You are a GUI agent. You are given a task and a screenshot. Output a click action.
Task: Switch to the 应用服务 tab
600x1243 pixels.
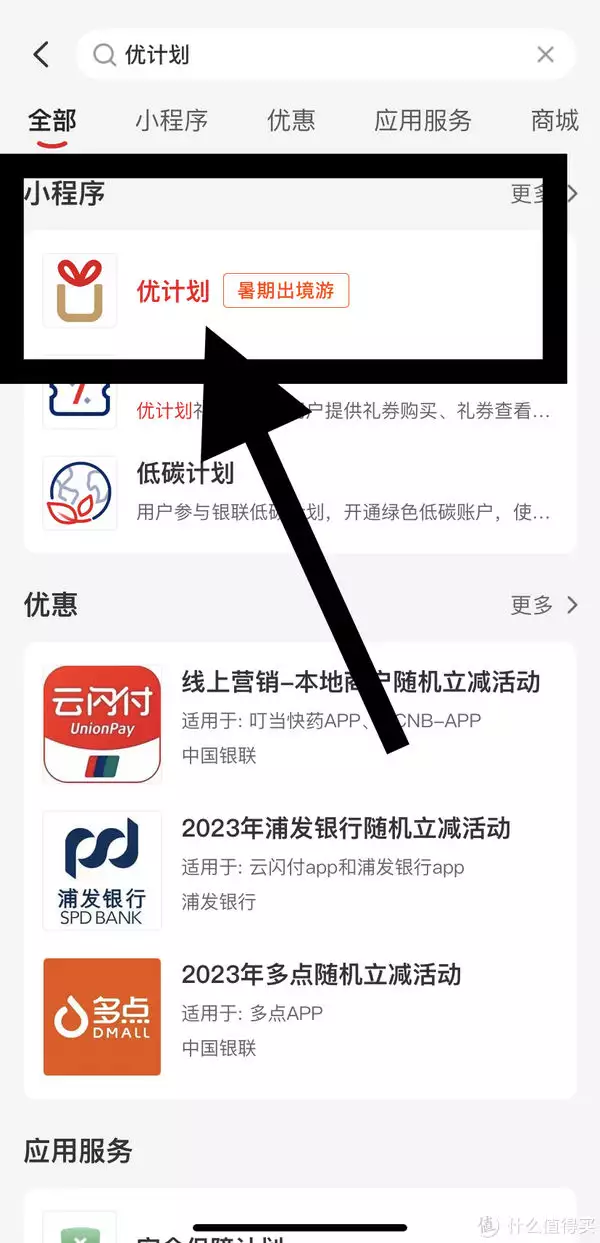point(422,121)
